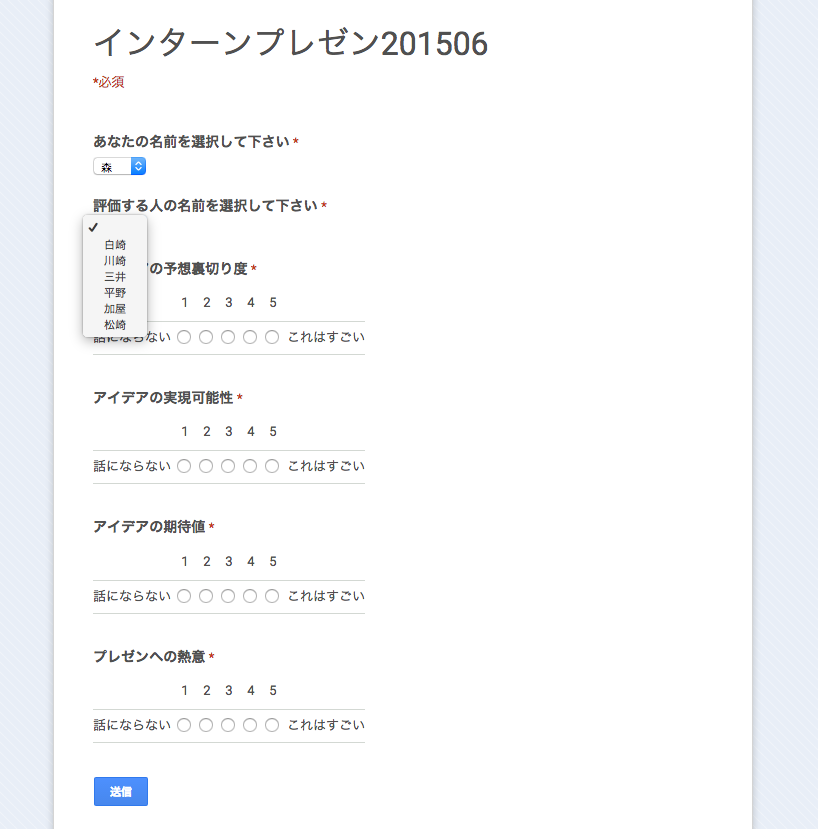This screenshot has height=829, width=818.
Task: Rate アイデアの実現可能性 as 3
Action: (228, 466)
